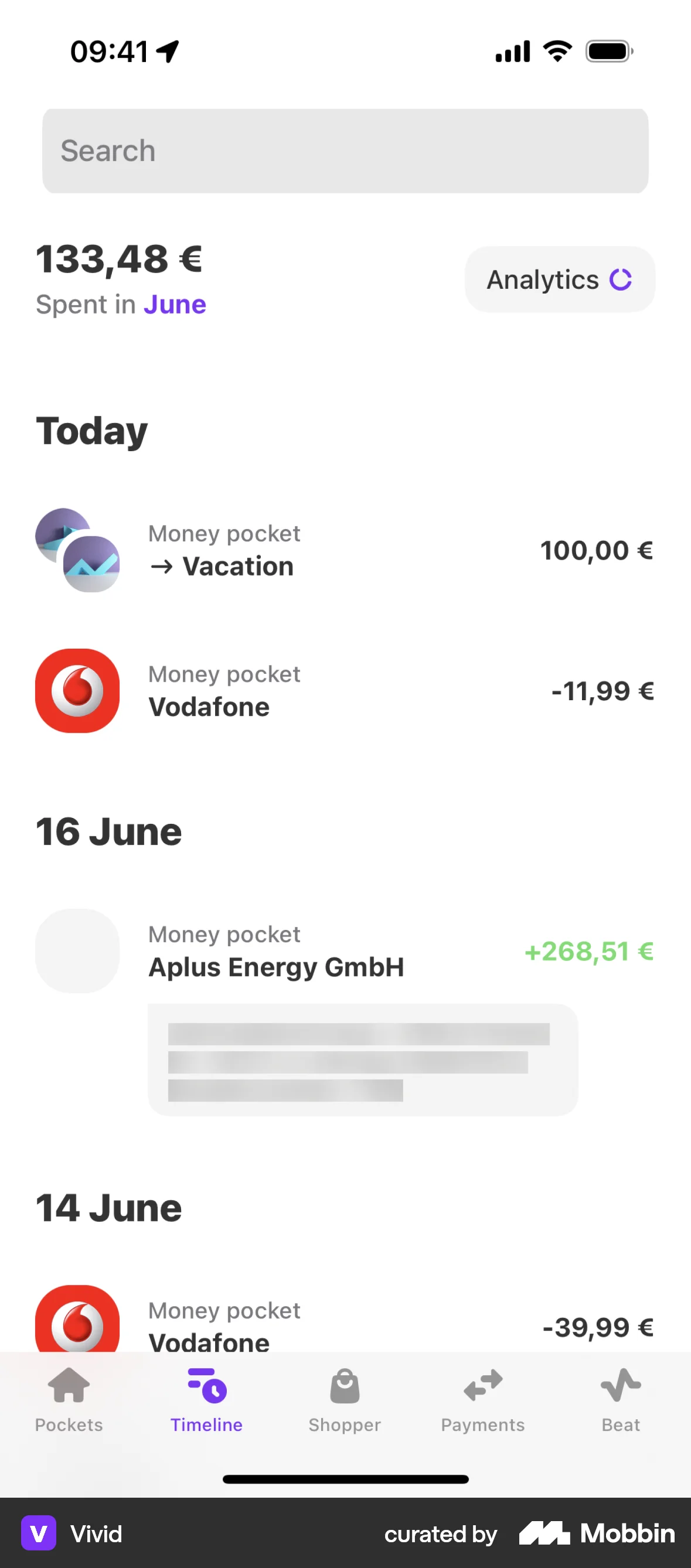Viewport: 691px width, 1568px height.
Task: Tap the location arrow in the status bar
Action: click(166, 51)
